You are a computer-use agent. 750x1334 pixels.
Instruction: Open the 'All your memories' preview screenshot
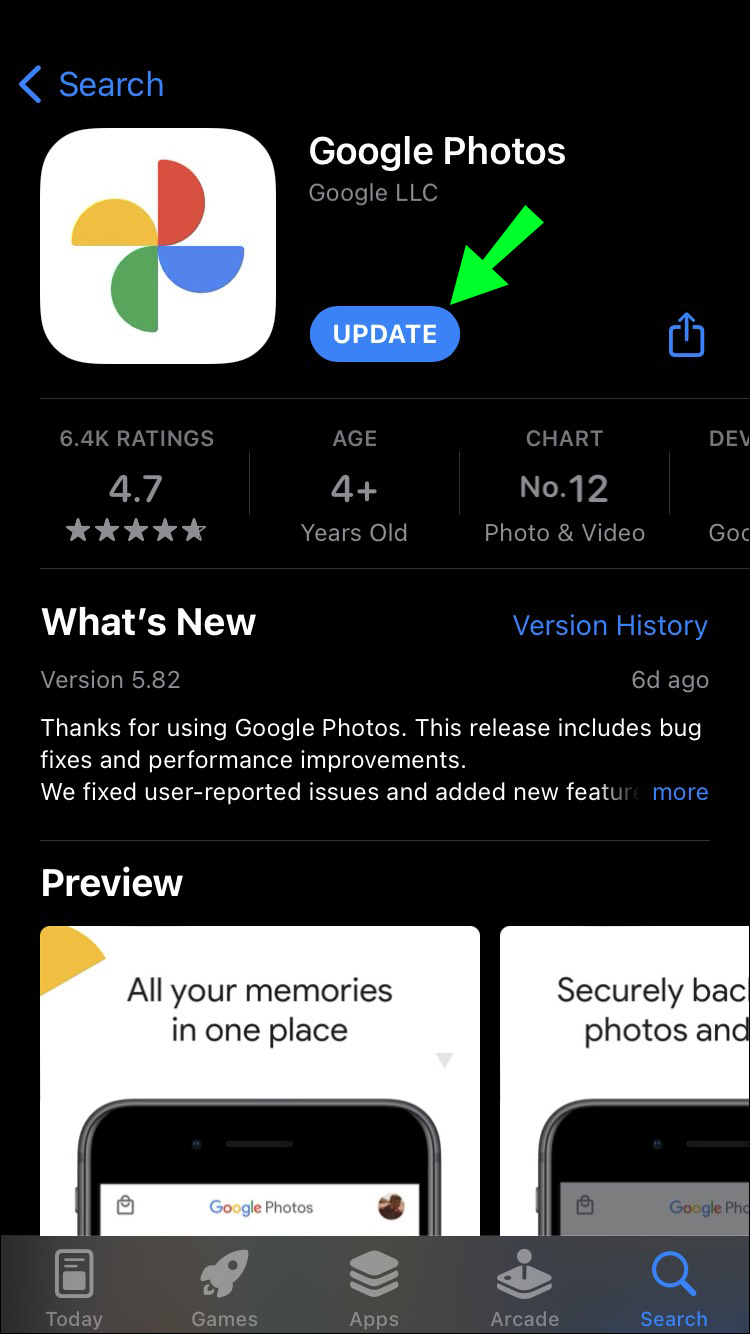pos(260,1080)
